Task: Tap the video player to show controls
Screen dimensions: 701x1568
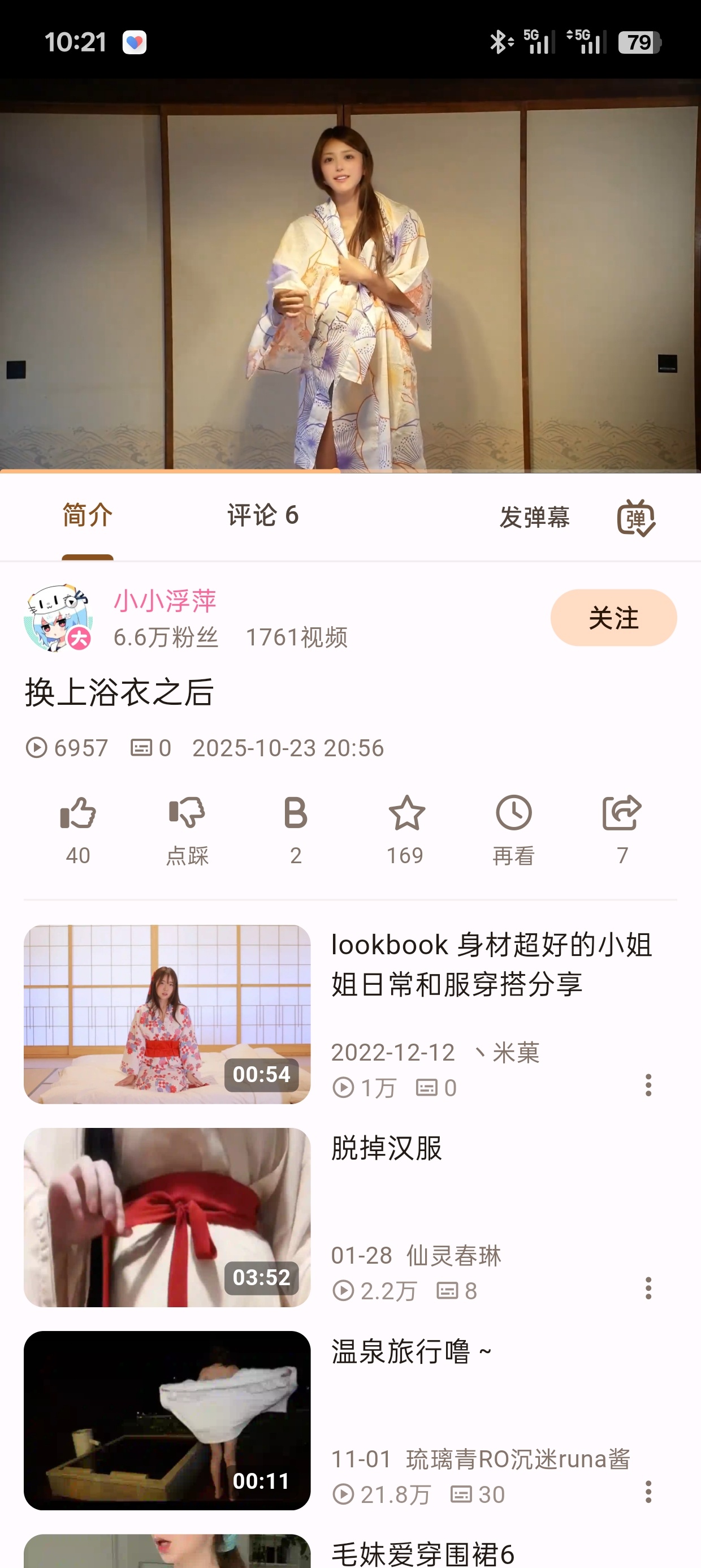Action: pos(350,275)
